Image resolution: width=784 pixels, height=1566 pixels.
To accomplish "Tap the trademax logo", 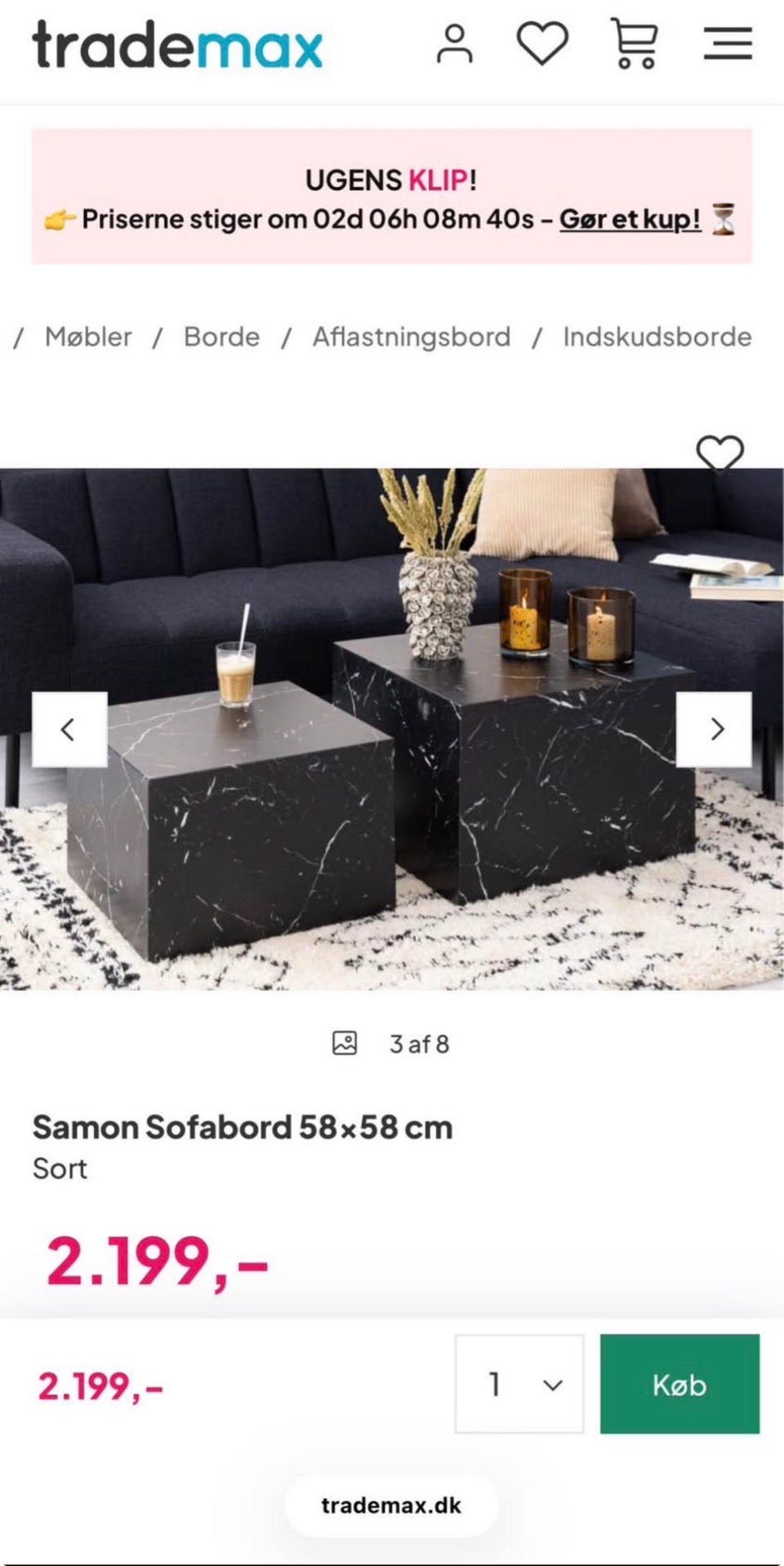I will [x=177, y=45].
